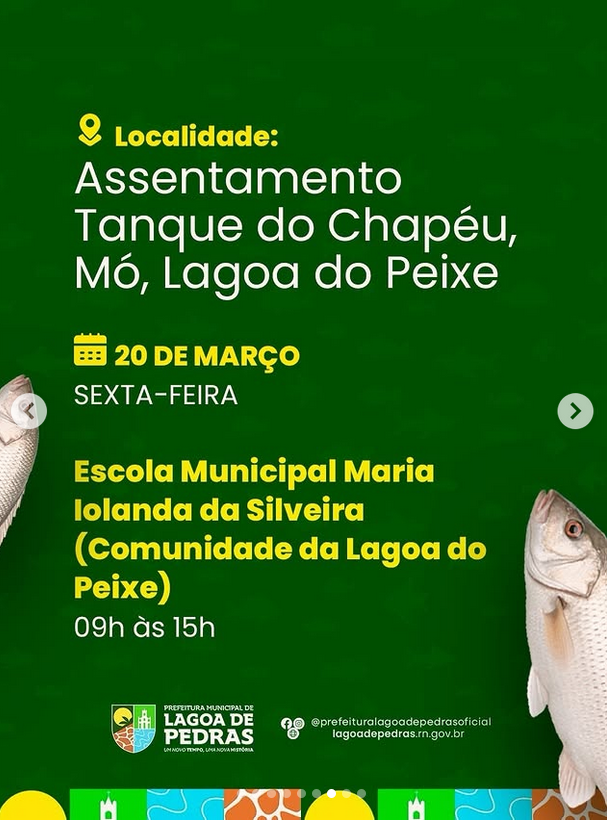This screenshot has width=607, height=820.
Task: Go back to the previous carousel image
Action: [x=29, y=411]
